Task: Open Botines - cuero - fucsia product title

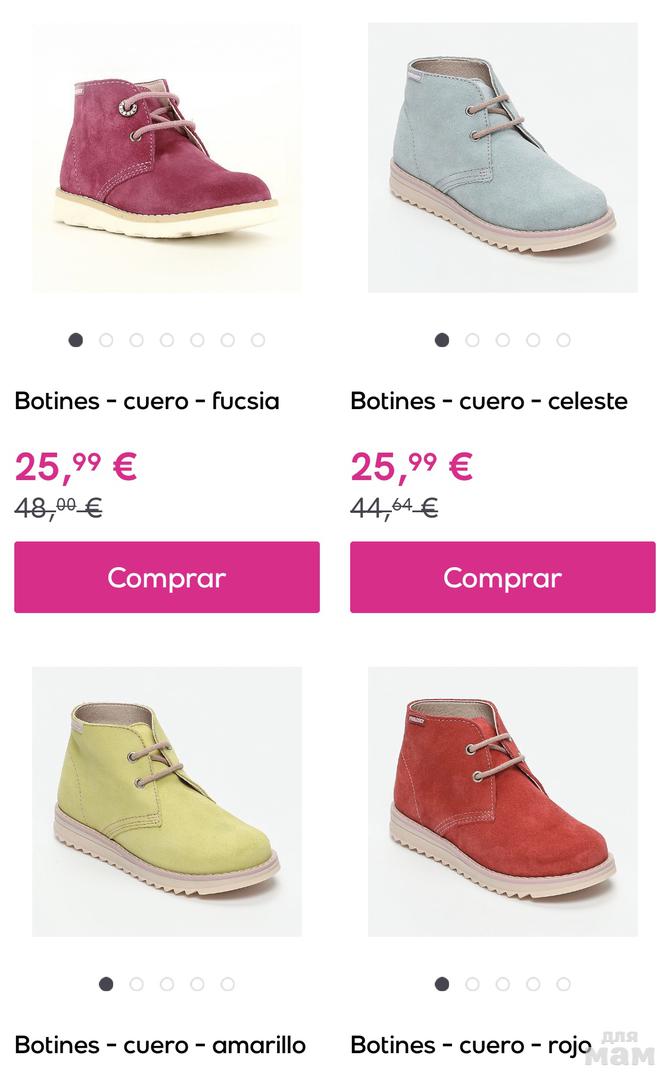Action: click(x=147, y=401)
